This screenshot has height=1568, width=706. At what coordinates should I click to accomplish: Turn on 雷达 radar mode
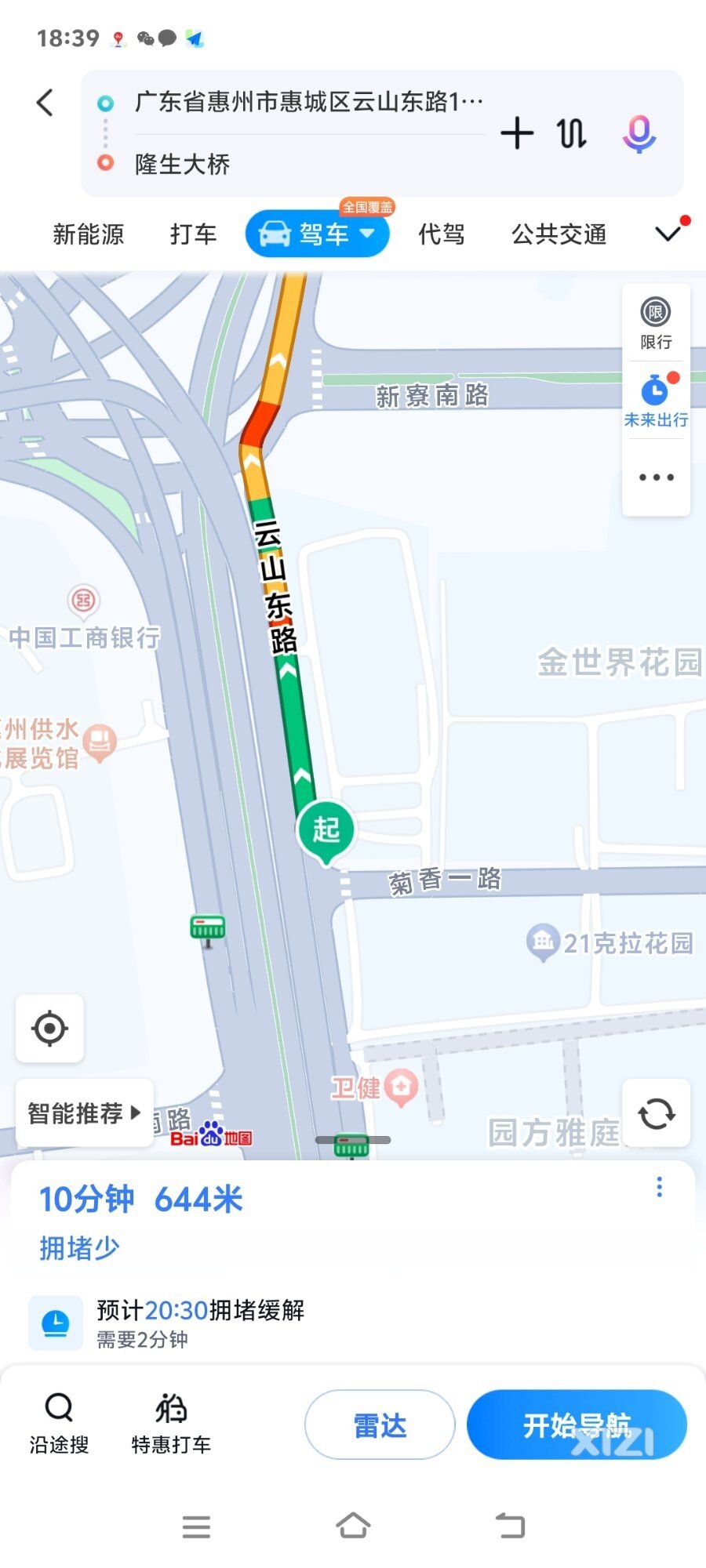click(x=380, y=1425)
